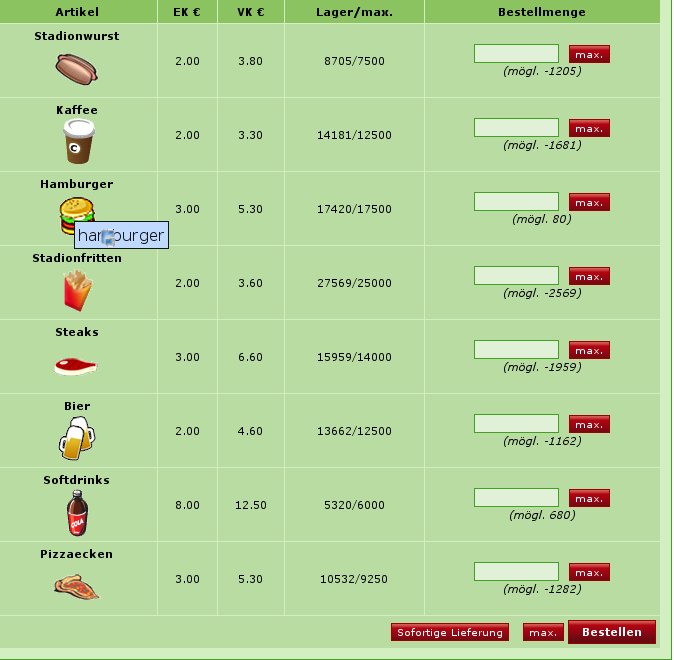Fill max order amount for Kaffee
674x660 pixels.
click(x=589, y=128)
